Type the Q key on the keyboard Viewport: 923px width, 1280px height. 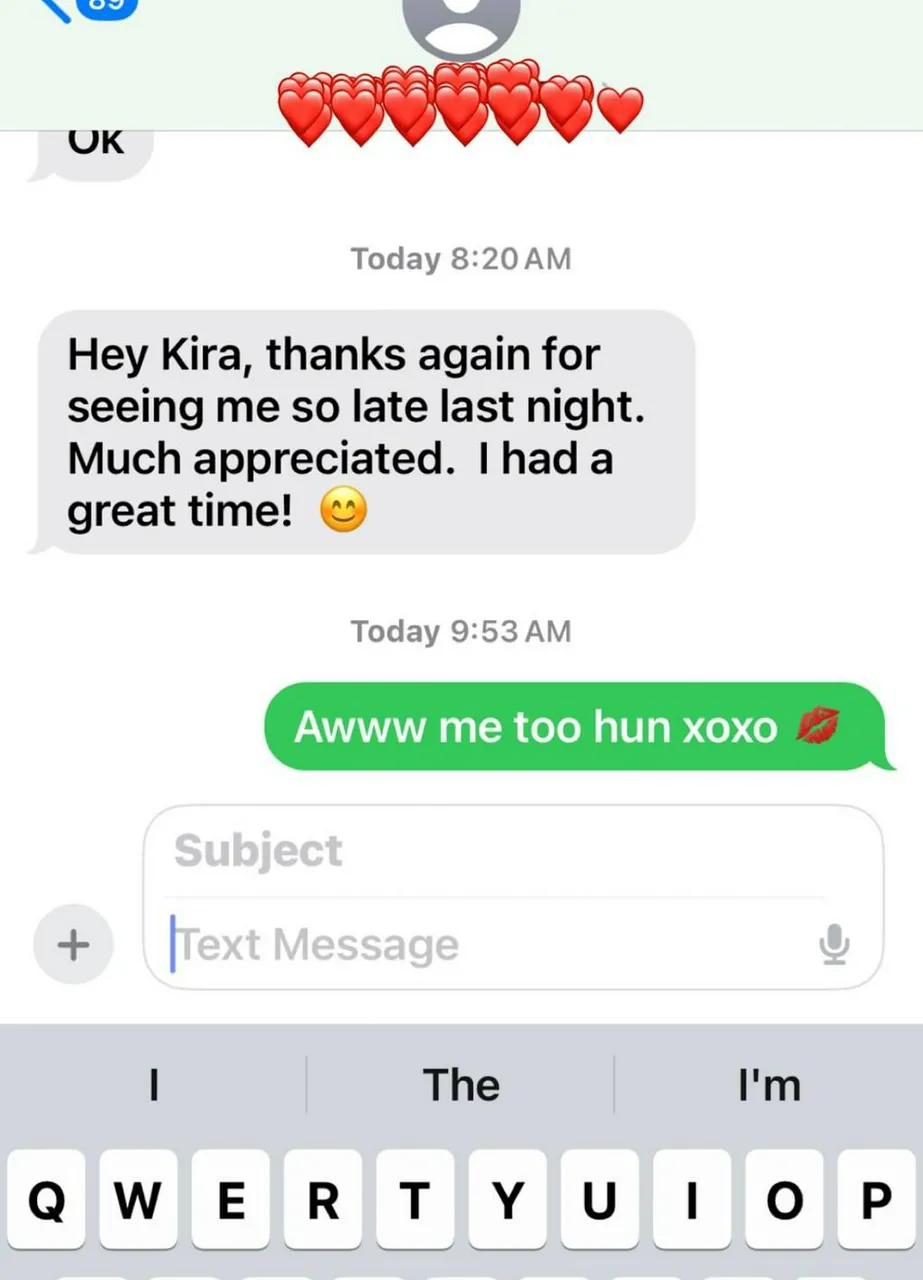46,1200
